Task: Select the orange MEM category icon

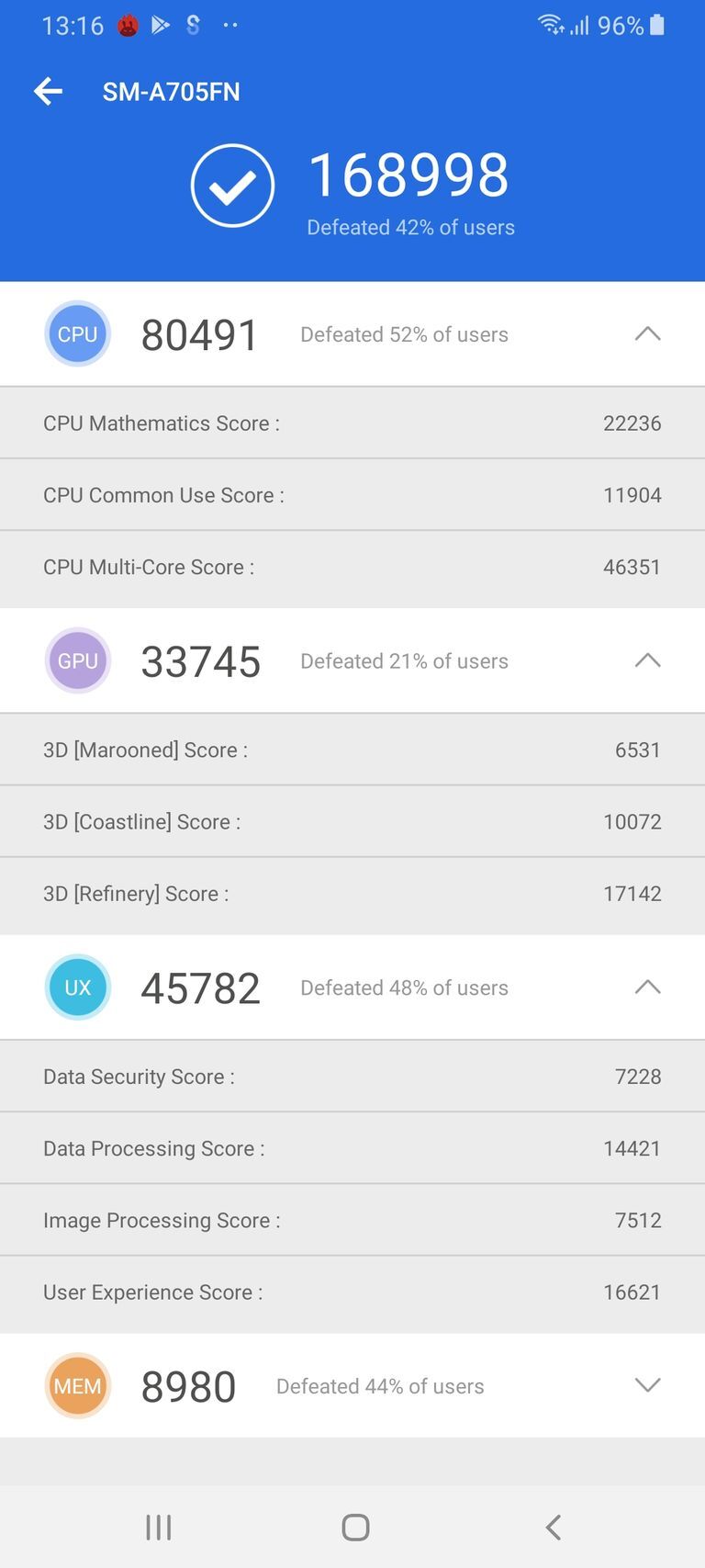Action: pos(77,1385)
